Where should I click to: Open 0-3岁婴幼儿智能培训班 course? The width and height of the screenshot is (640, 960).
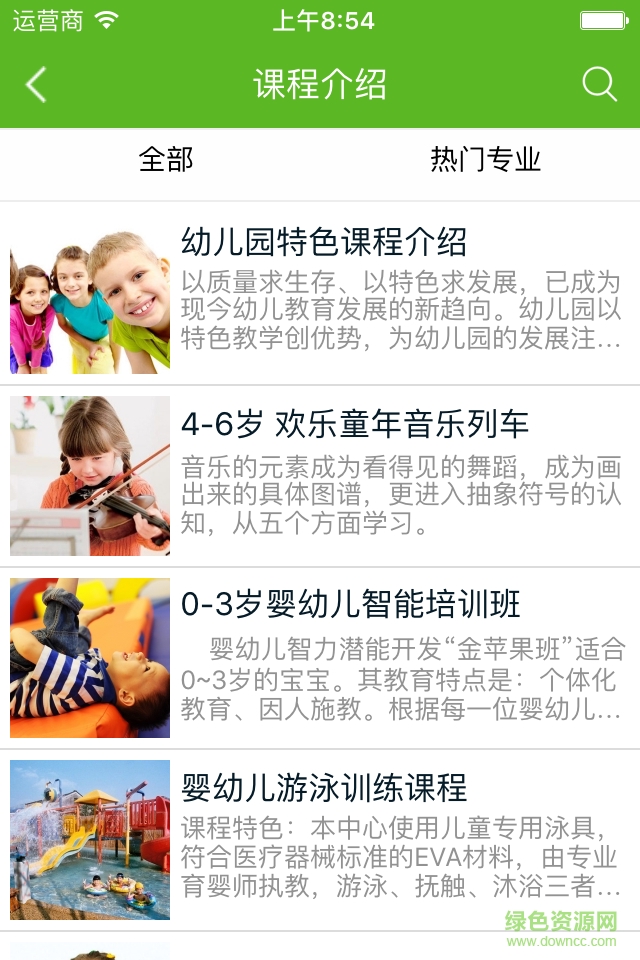coord(350,605)
